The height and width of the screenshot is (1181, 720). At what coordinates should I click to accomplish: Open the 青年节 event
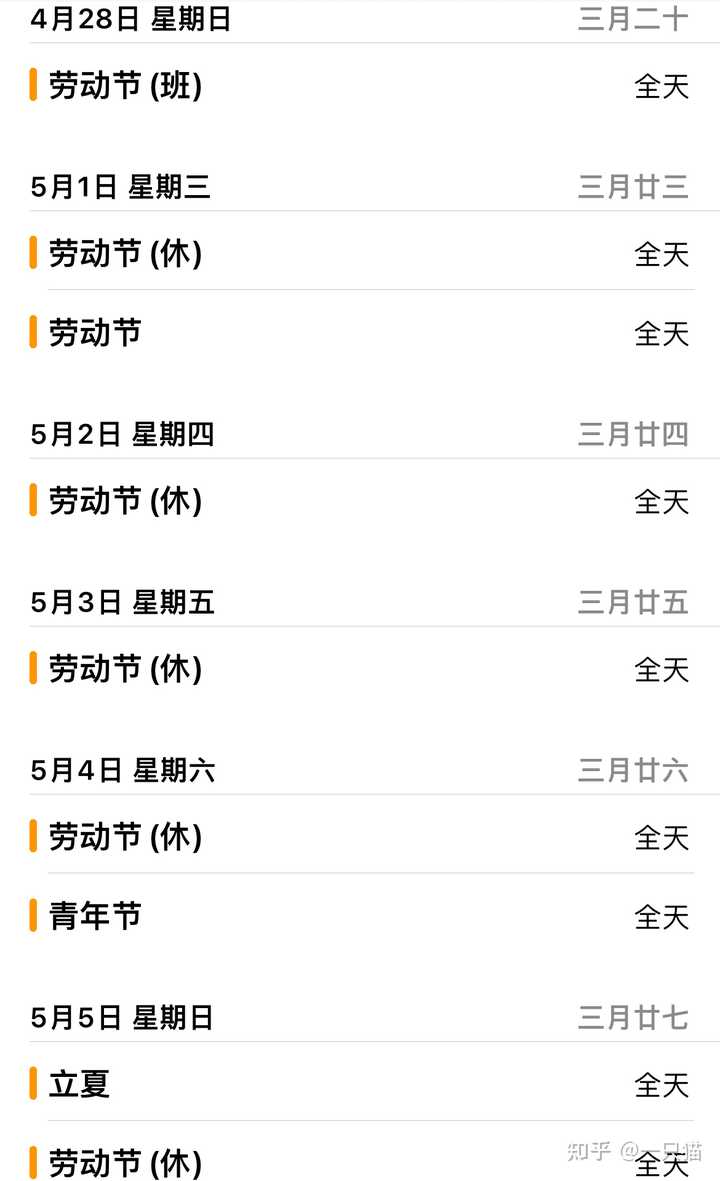coord(360,916)
